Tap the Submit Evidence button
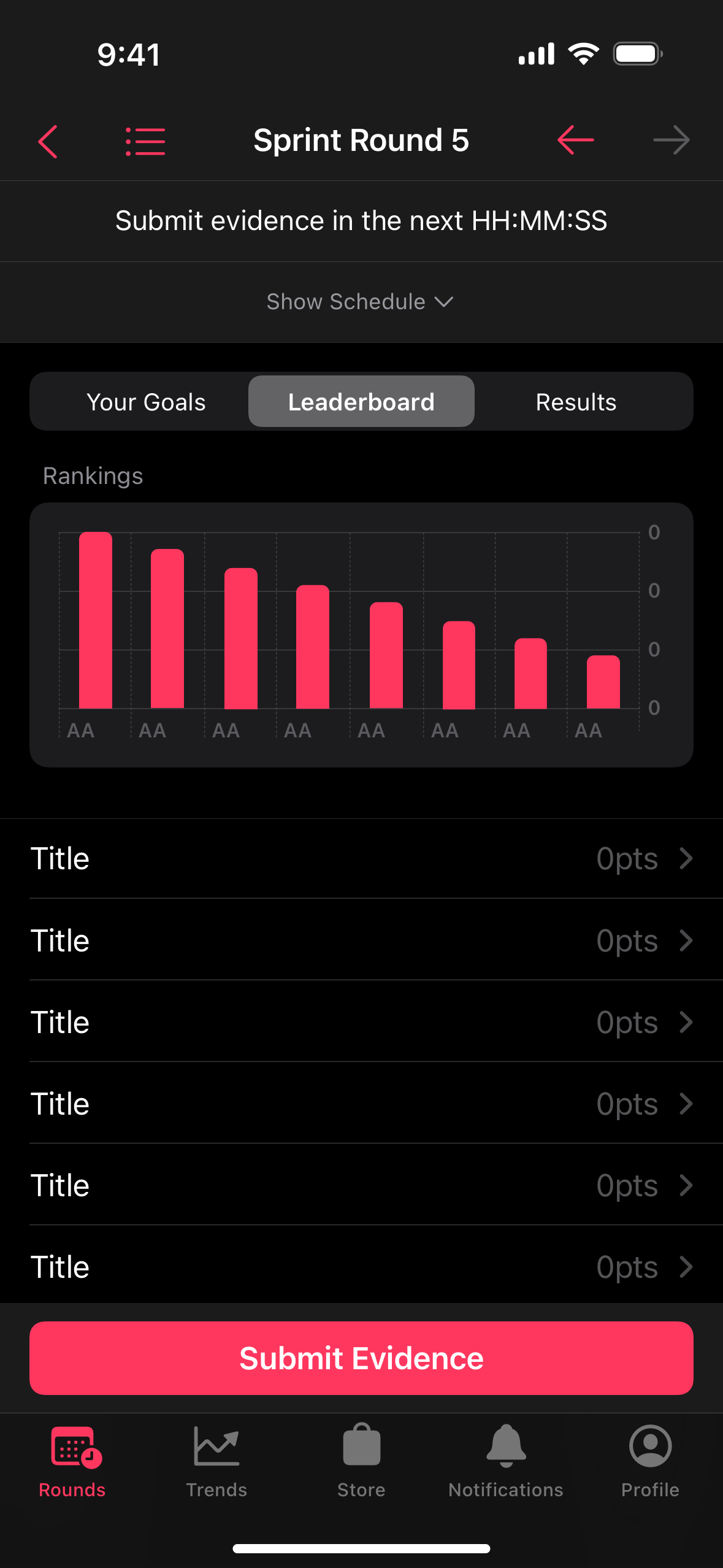The width and height of the screenshot is (723, 1568). tap(361, 1358)
